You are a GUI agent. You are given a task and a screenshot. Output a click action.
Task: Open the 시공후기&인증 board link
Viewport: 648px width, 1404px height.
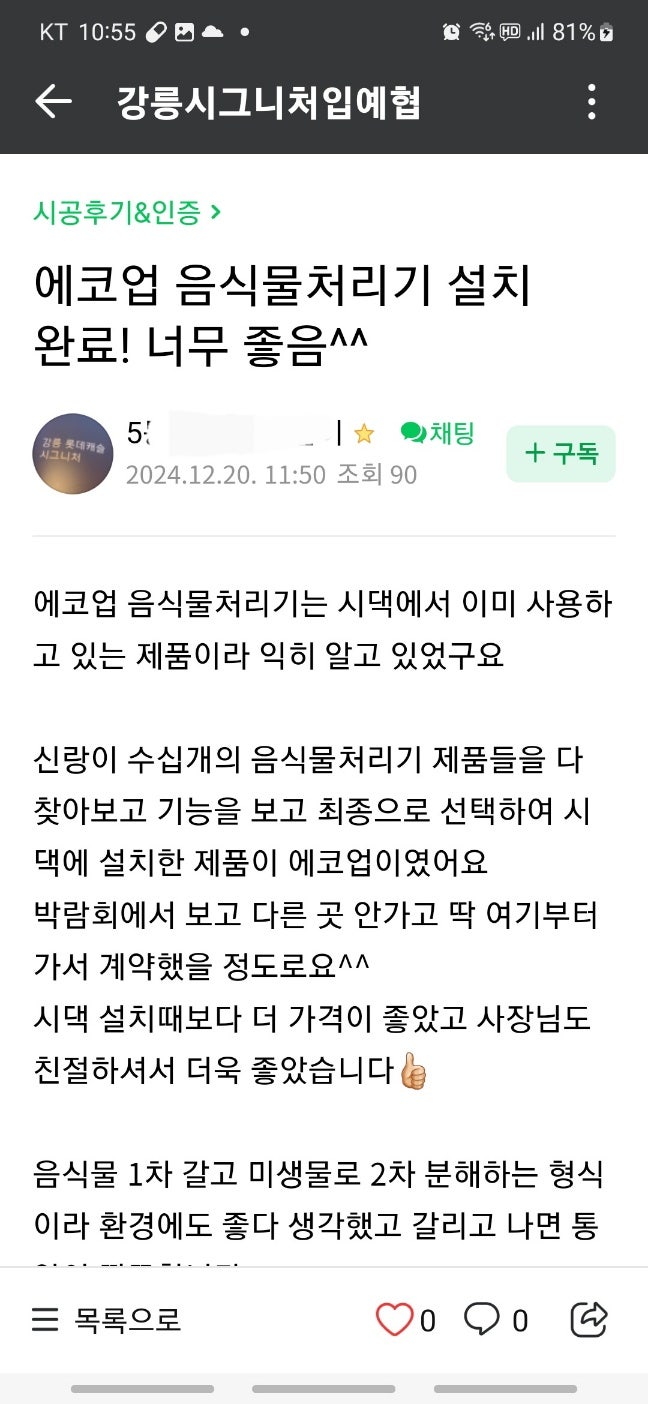(127, 212)
